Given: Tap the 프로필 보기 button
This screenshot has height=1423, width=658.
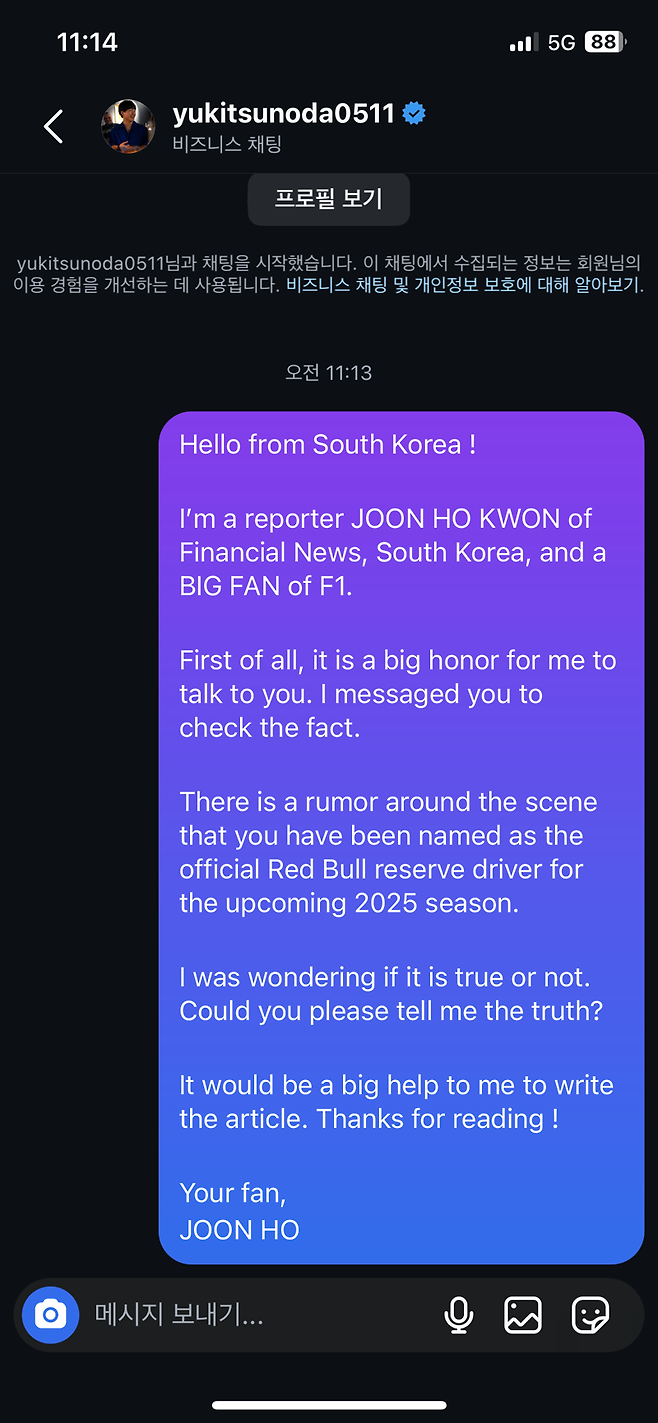Looking at the screenshot, I should tap(328, 198).
